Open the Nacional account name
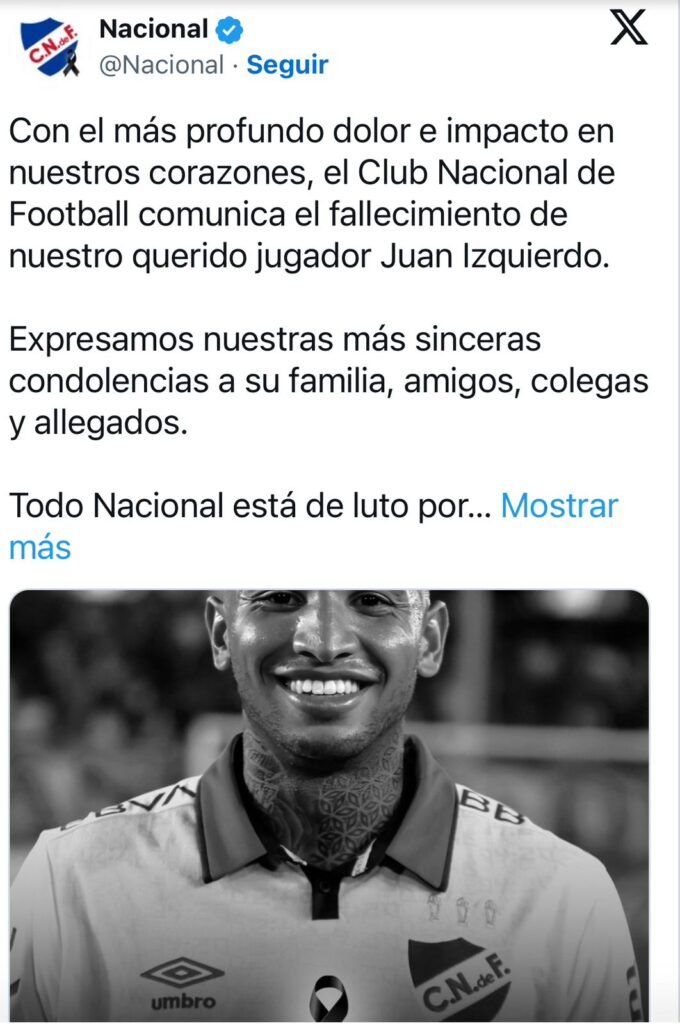The width and height of the screenshot is (680, 1024). (154, 30)
